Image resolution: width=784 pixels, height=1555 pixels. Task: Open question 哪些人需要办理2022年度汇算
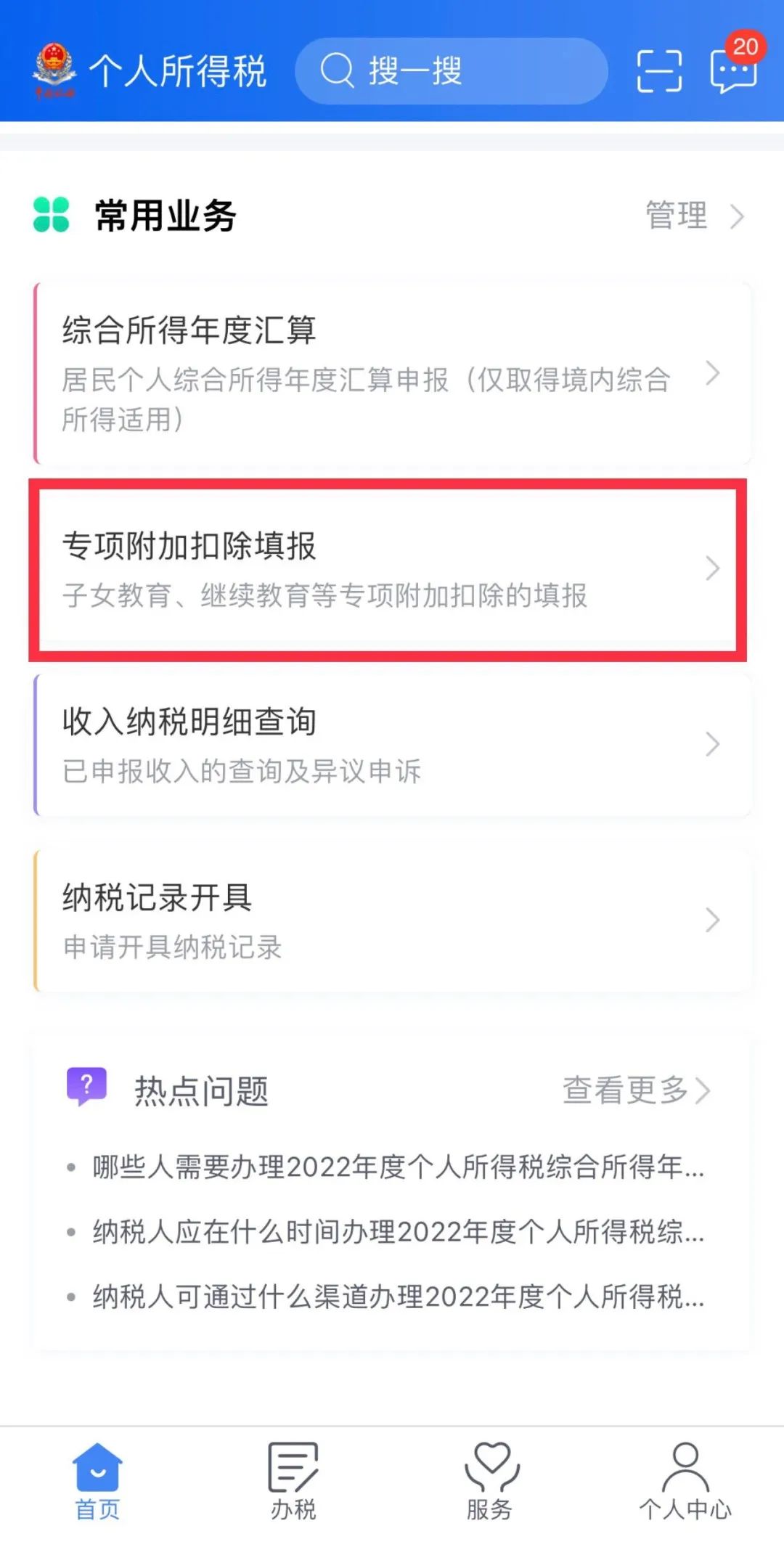point(398,1167)
